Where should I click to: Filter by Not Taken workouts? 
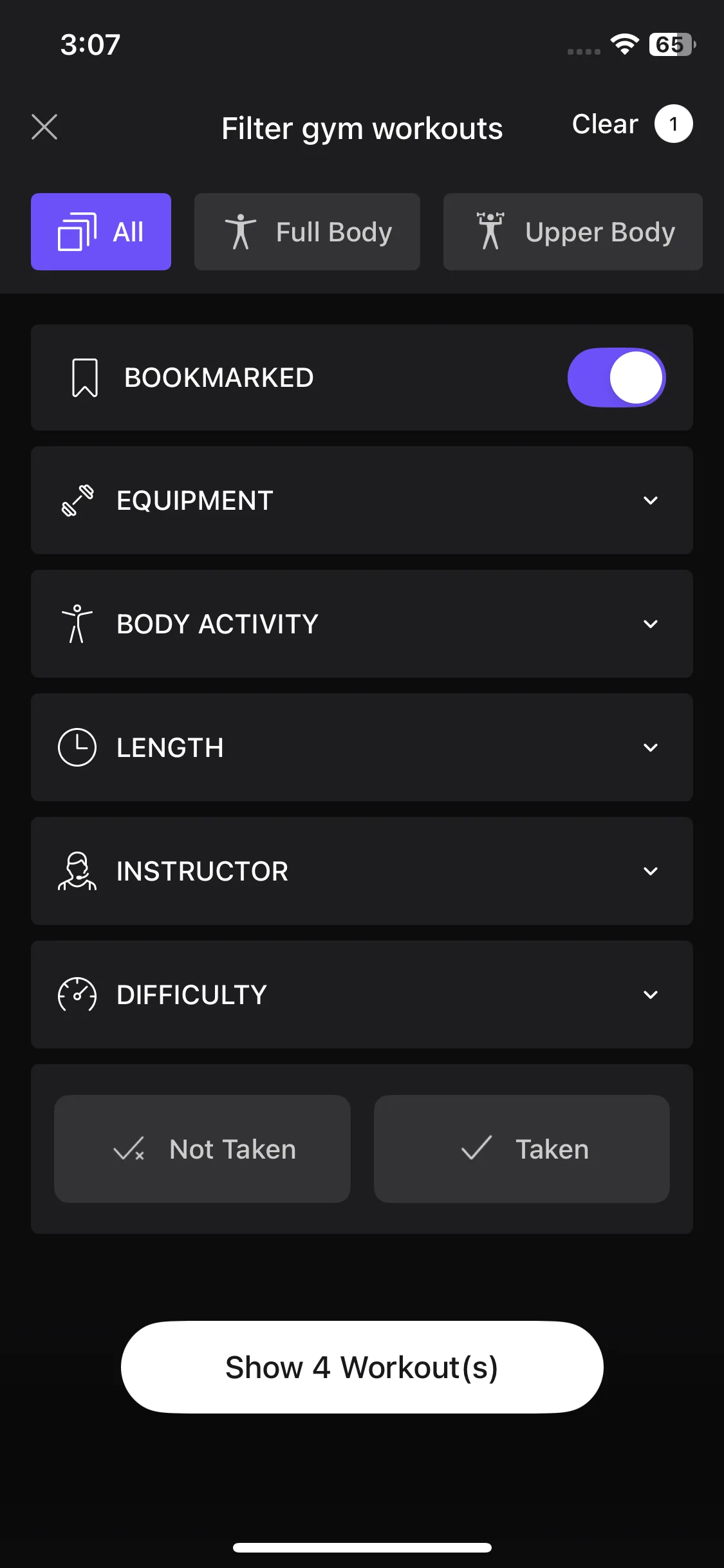[202, 1149]
